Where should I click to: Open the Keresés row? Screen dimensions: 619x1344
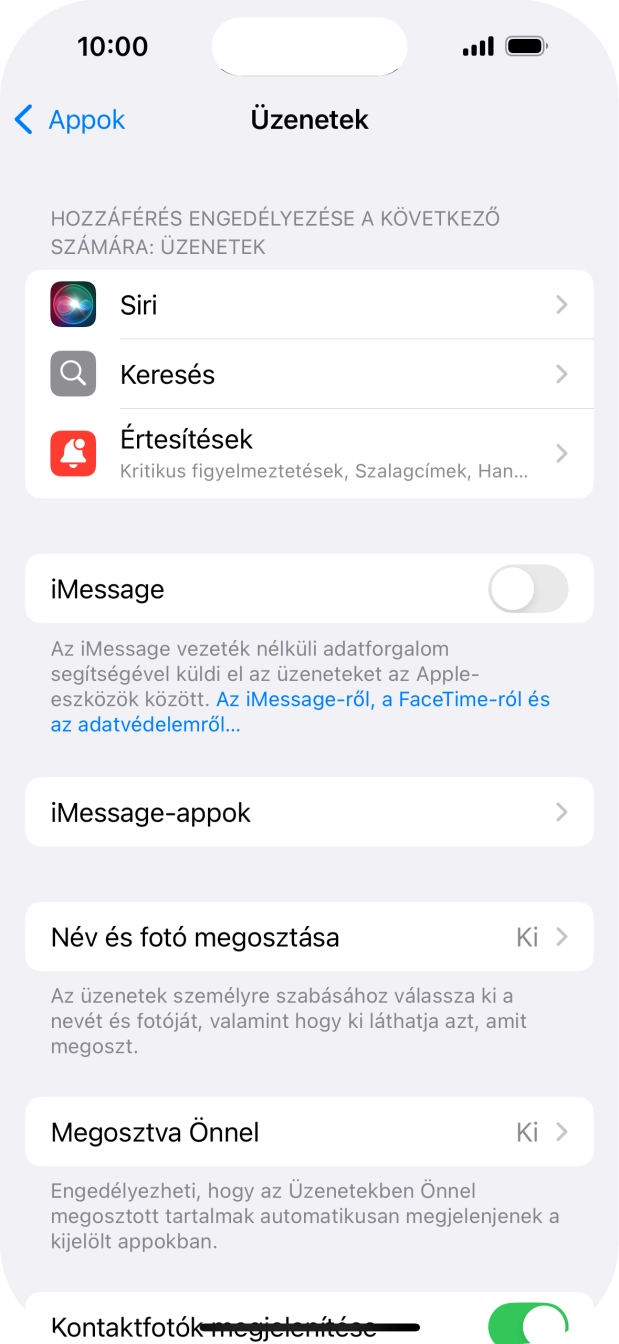[309, 374]
